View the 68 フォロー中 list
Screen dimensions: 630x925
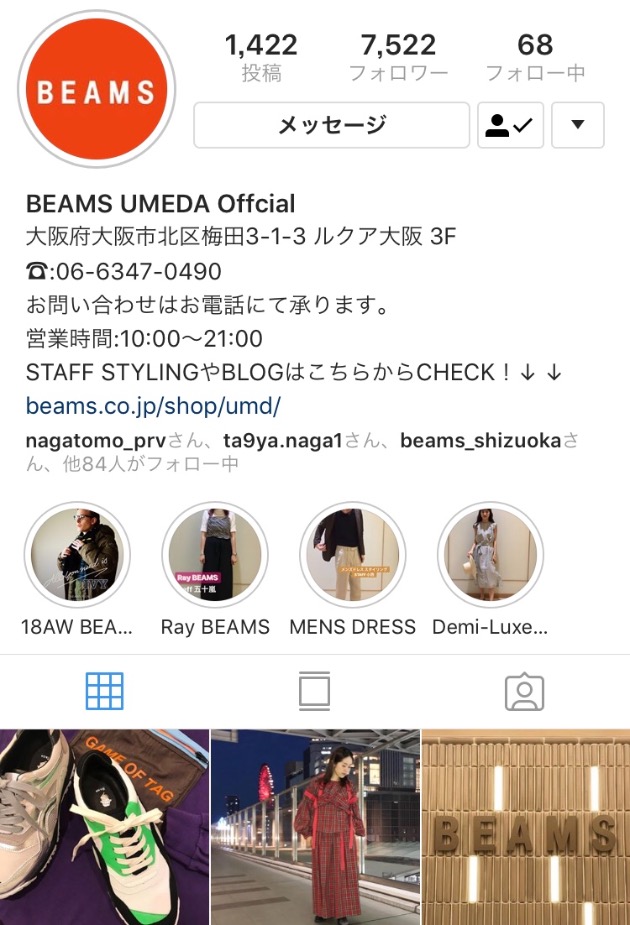535,56
